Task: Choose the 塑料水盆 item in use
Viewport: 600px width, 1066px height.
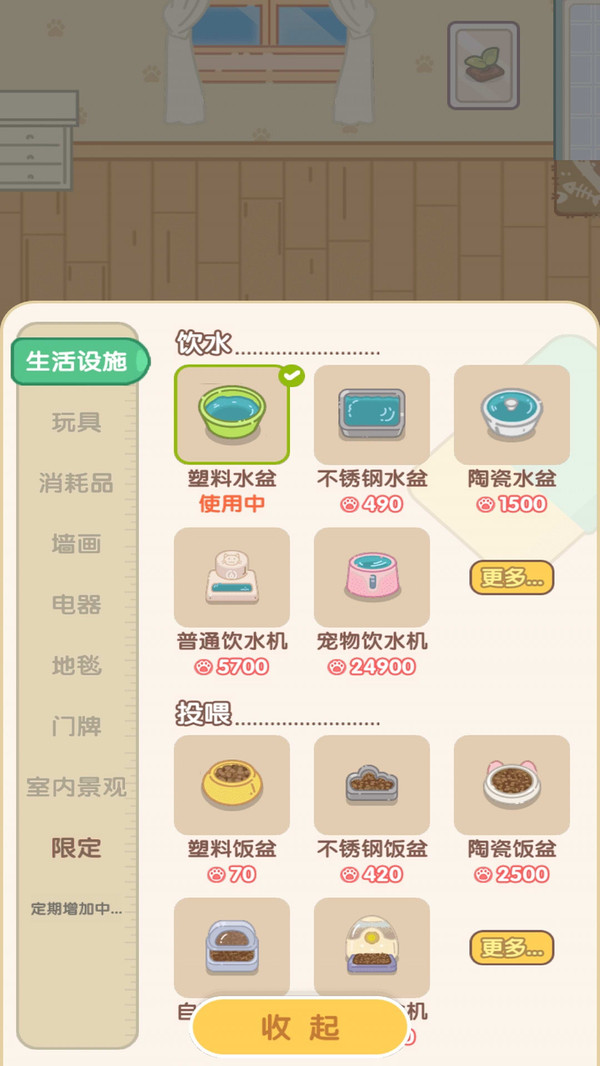Action: pyautogui.click(x=232, y=414)
